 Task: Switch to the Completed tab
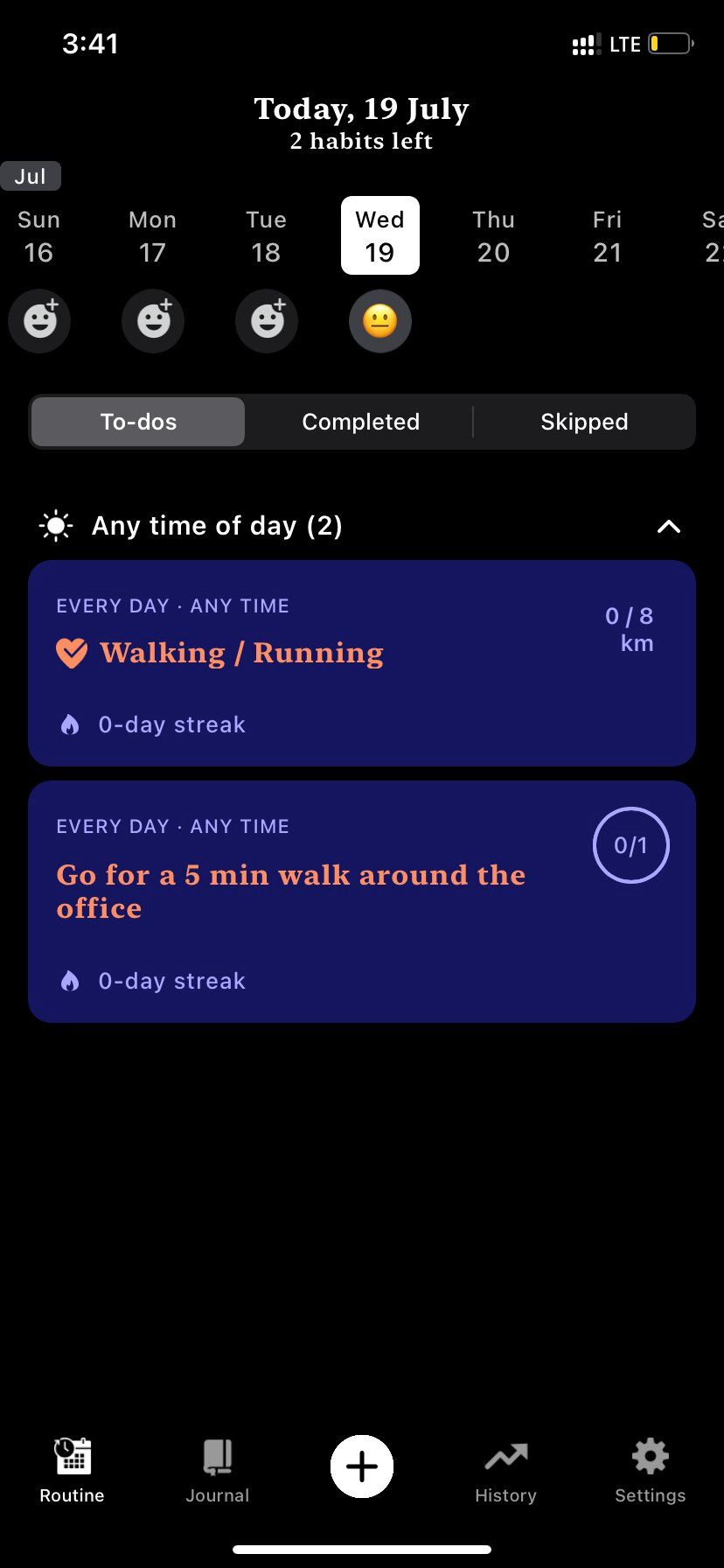pos(360,422)
